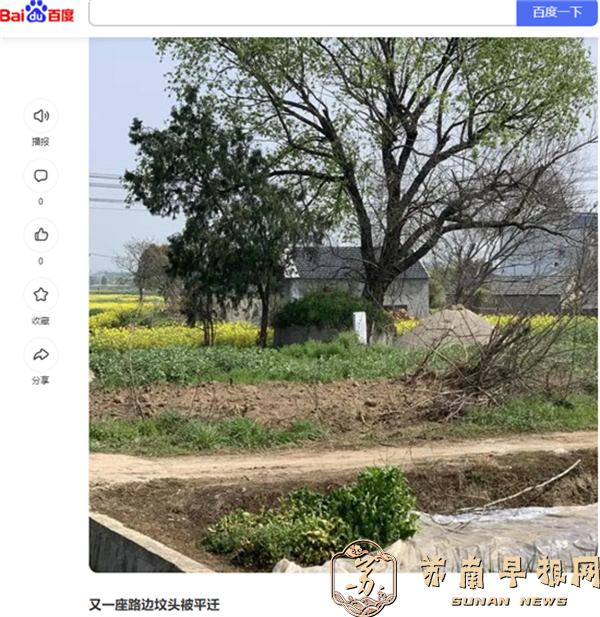Share the article via the 分享 arrow
The height and width of the screenshot is (617, 600).
(x=41, y=355)
